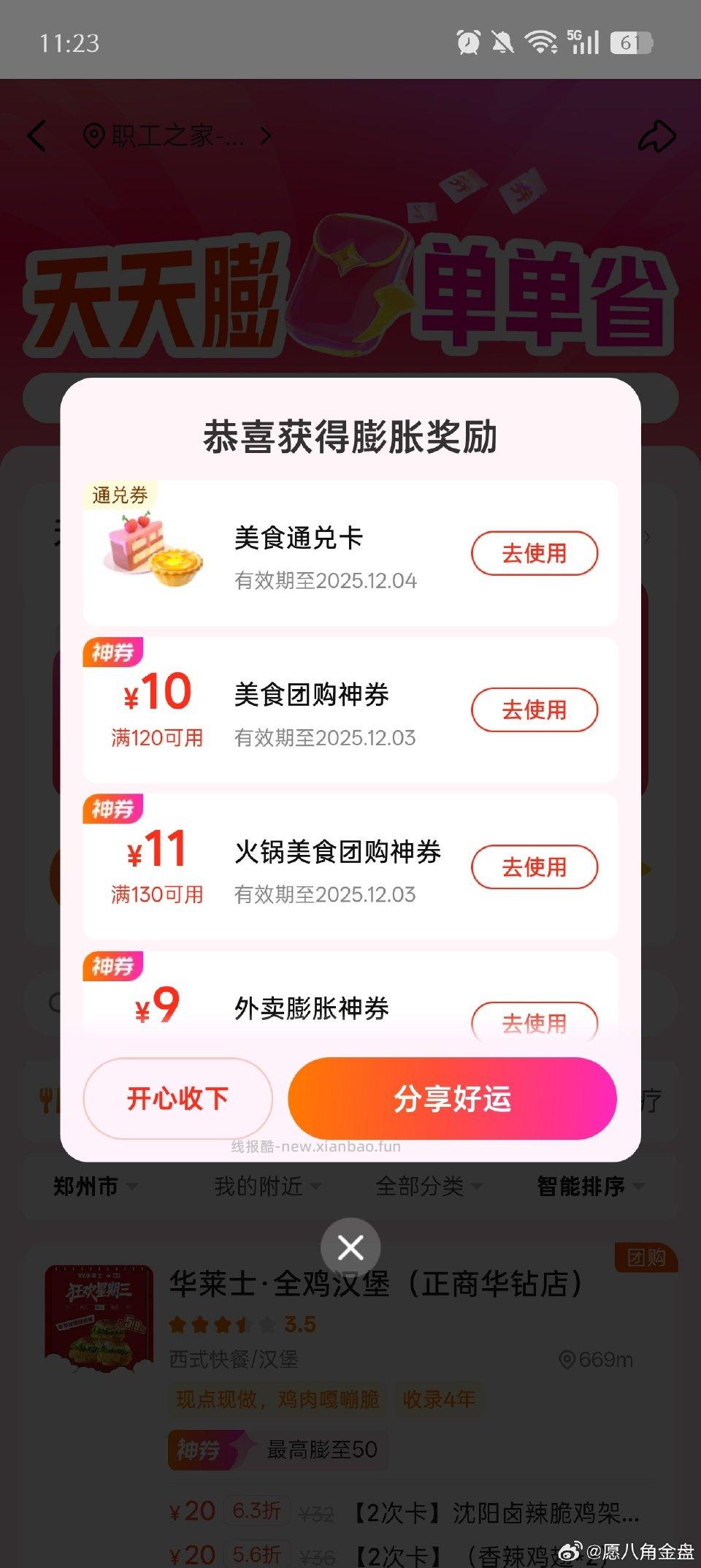Tap the battery indicator in status bar
Image resolution: width=701 pixels, height=1568 pixels.
(x=631, y=43)
